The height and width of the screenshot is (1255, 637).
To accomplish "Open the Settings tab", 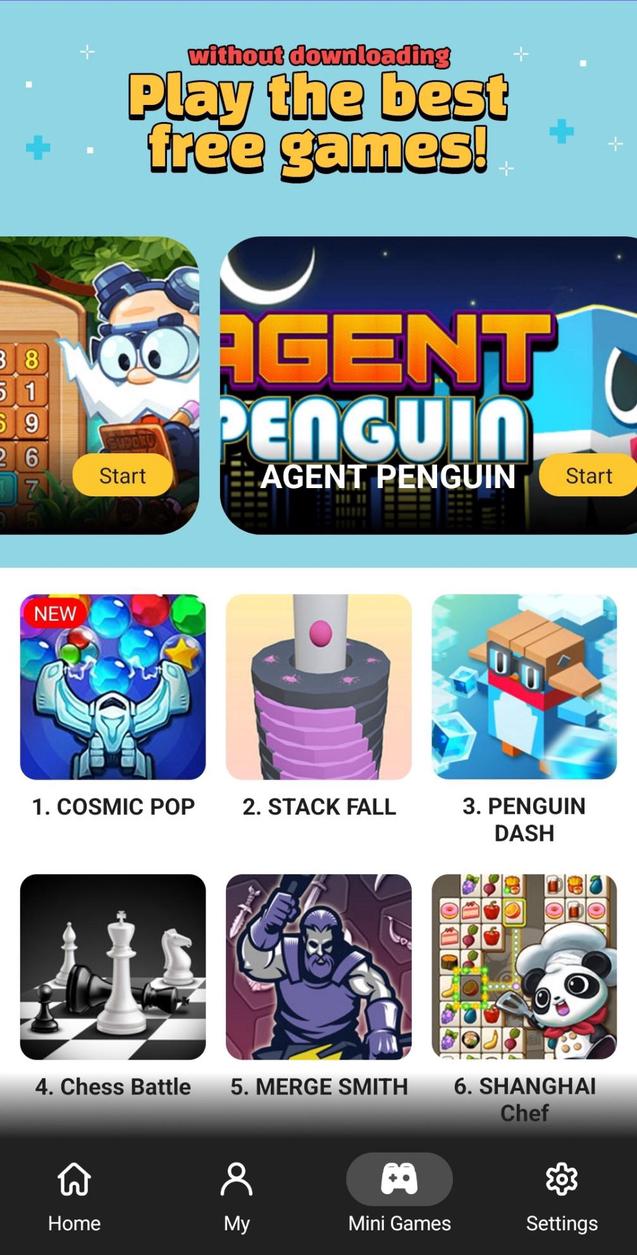I will [561, 1196].
